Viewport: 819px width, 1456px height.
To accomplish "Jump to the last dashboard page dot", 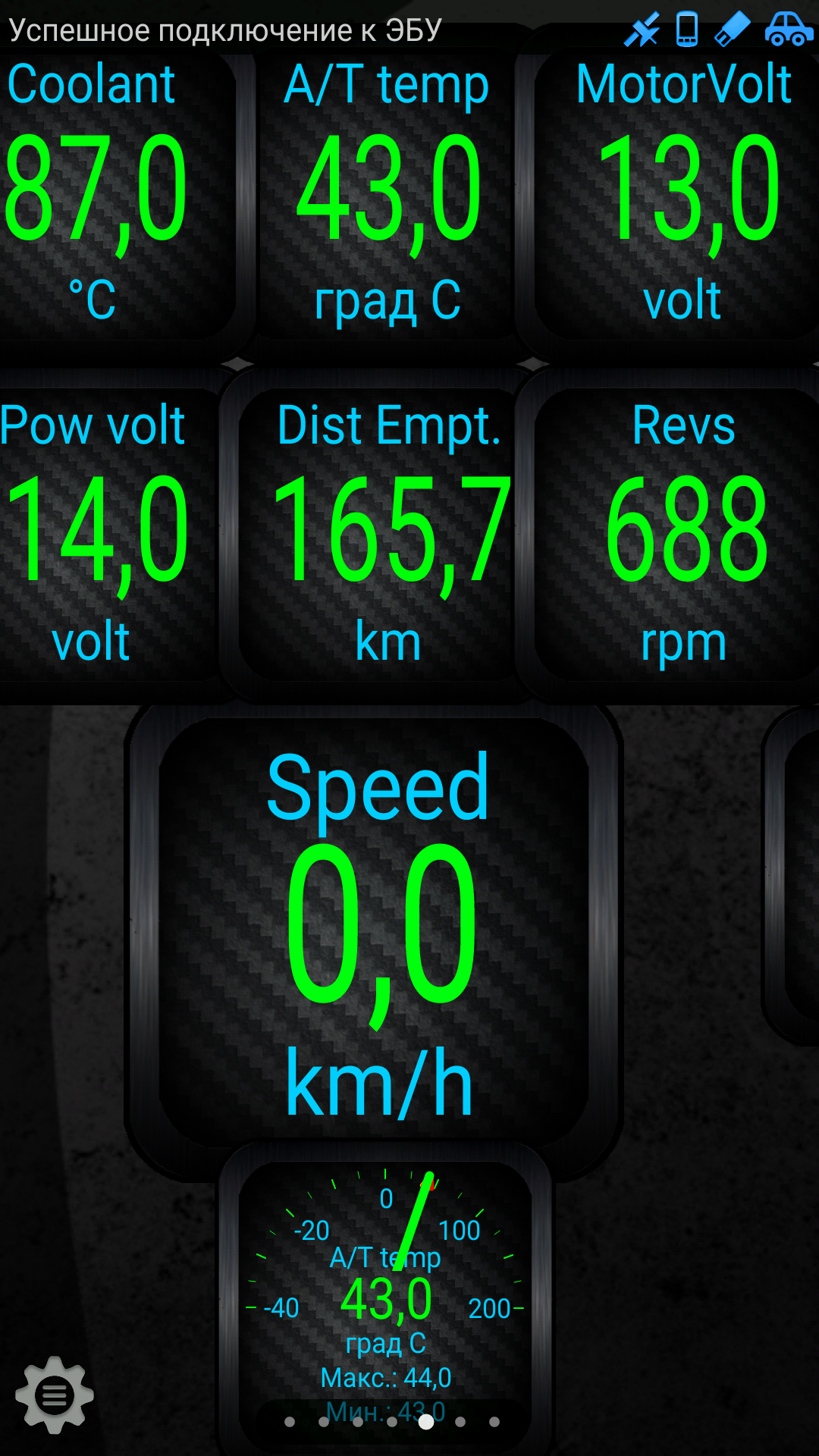I will tap(494, 1422).
